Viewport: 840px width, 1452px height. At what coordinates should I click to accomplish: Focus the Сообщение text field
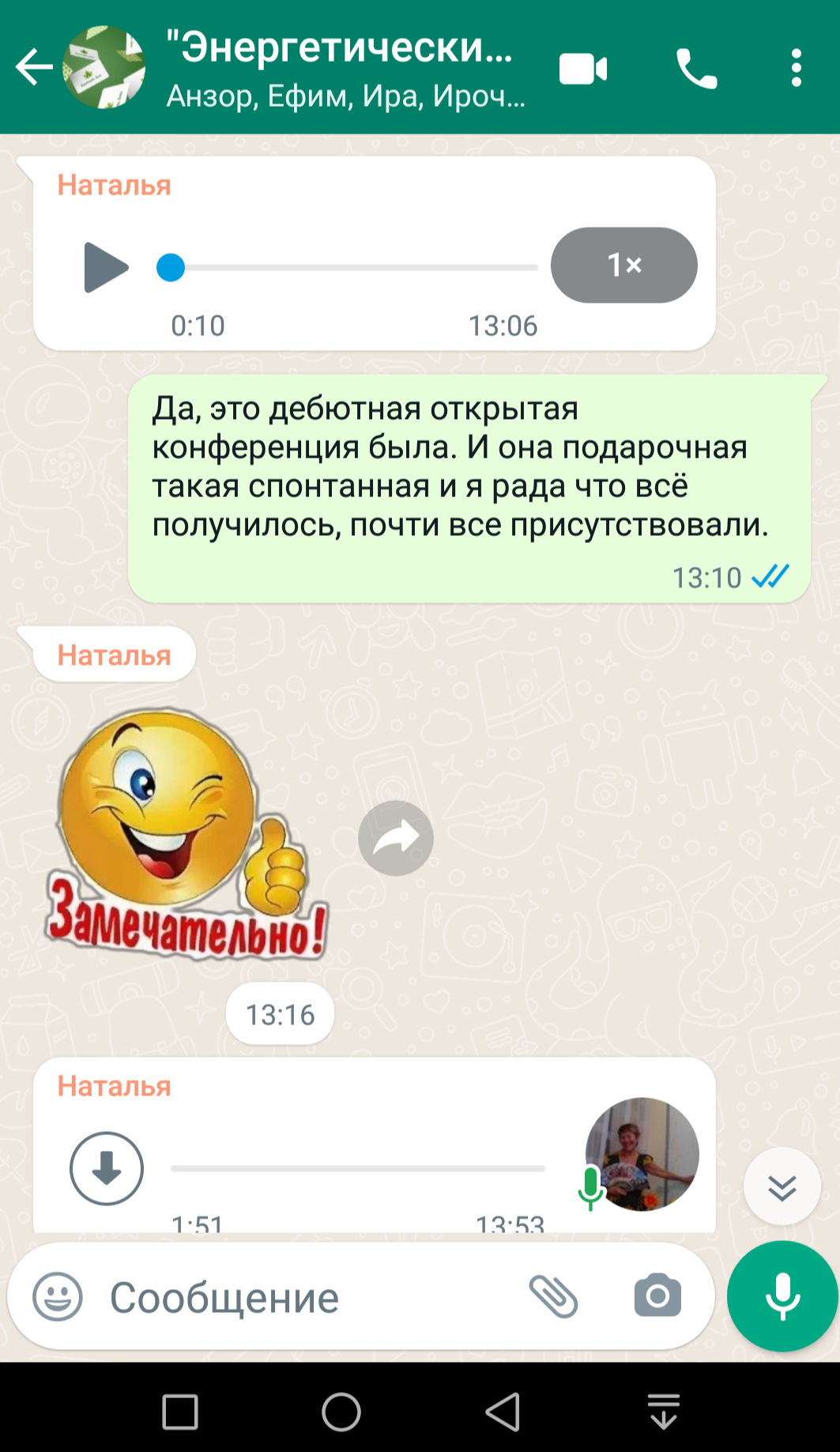pyautogui.click(x=308, y=1298)
